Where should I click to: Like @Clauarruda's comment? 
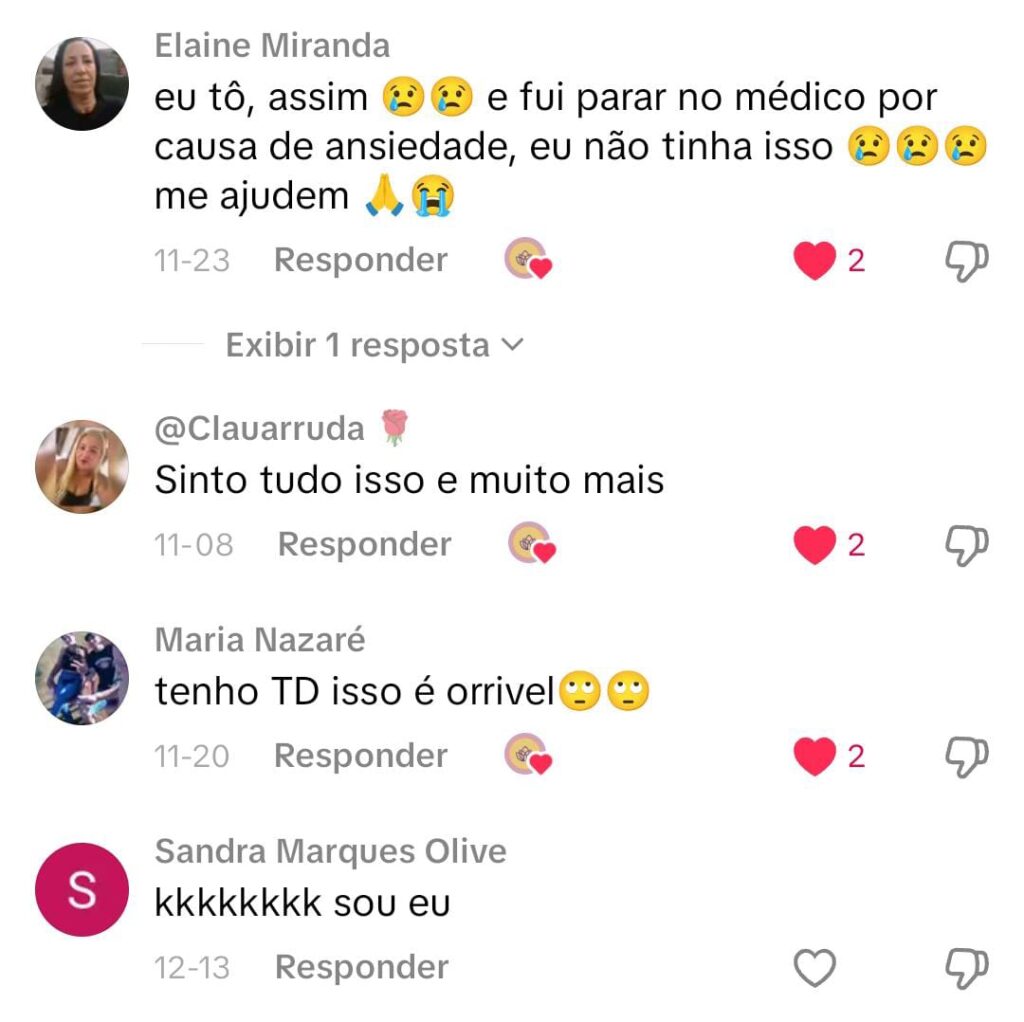(x=814, y=545)
